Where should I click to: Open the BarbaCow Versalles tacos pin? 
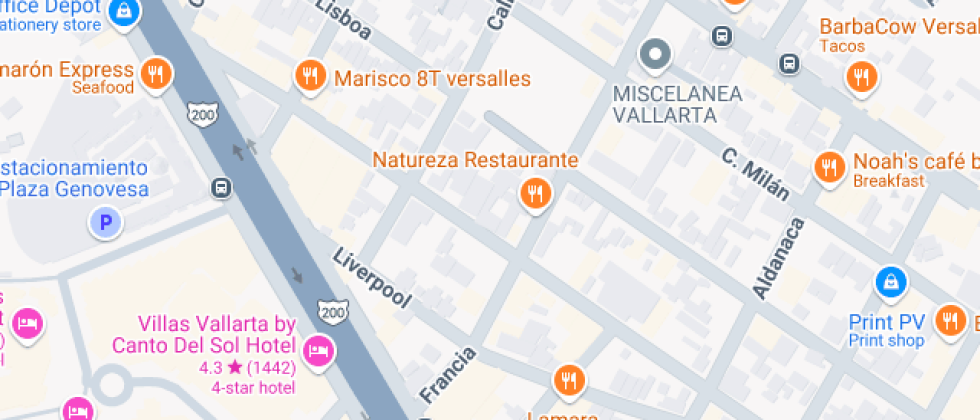[860, 76]
